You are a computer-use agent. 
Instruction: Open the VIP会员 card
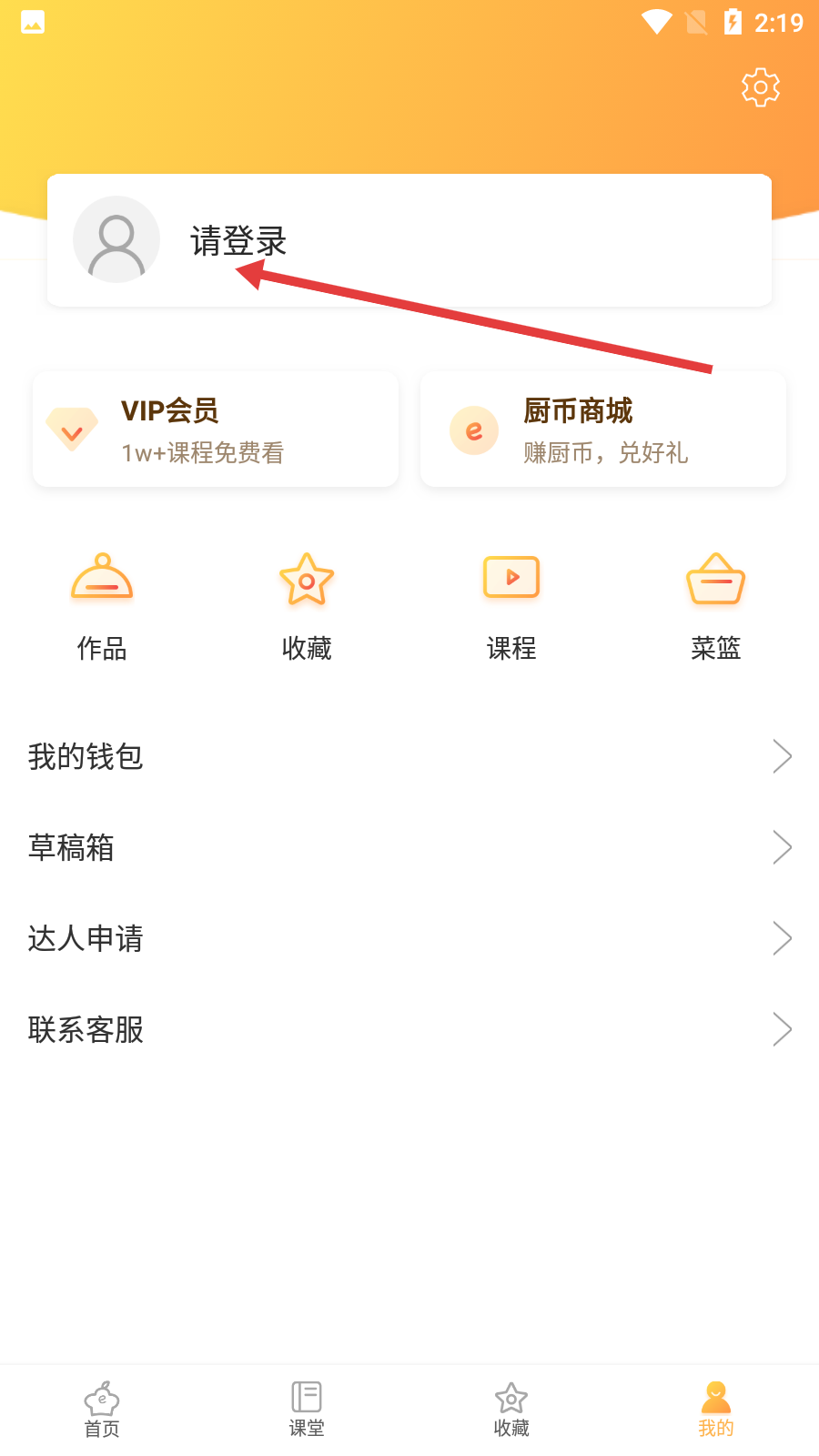coord(216,430)
